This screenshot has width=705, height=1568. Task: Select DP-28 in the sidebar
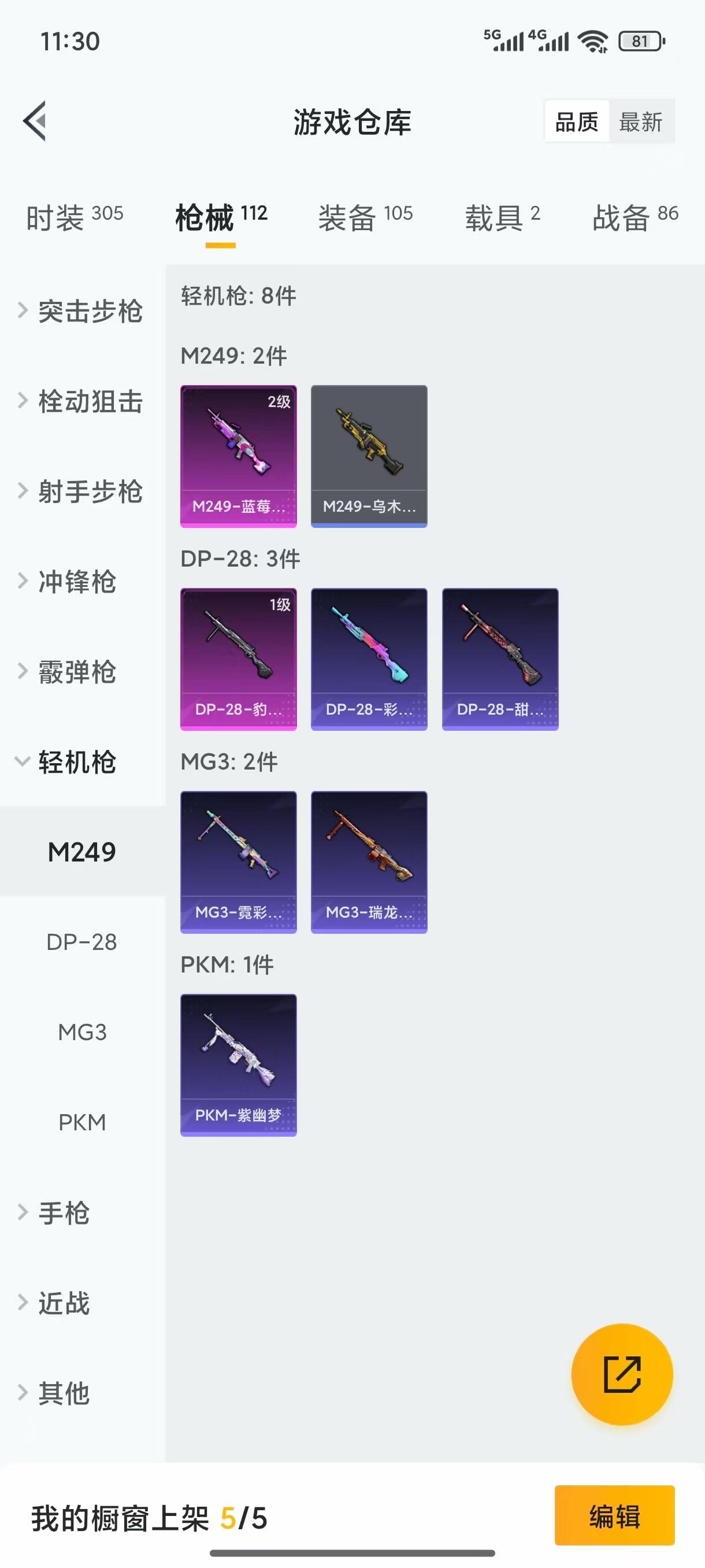point(82,942)
